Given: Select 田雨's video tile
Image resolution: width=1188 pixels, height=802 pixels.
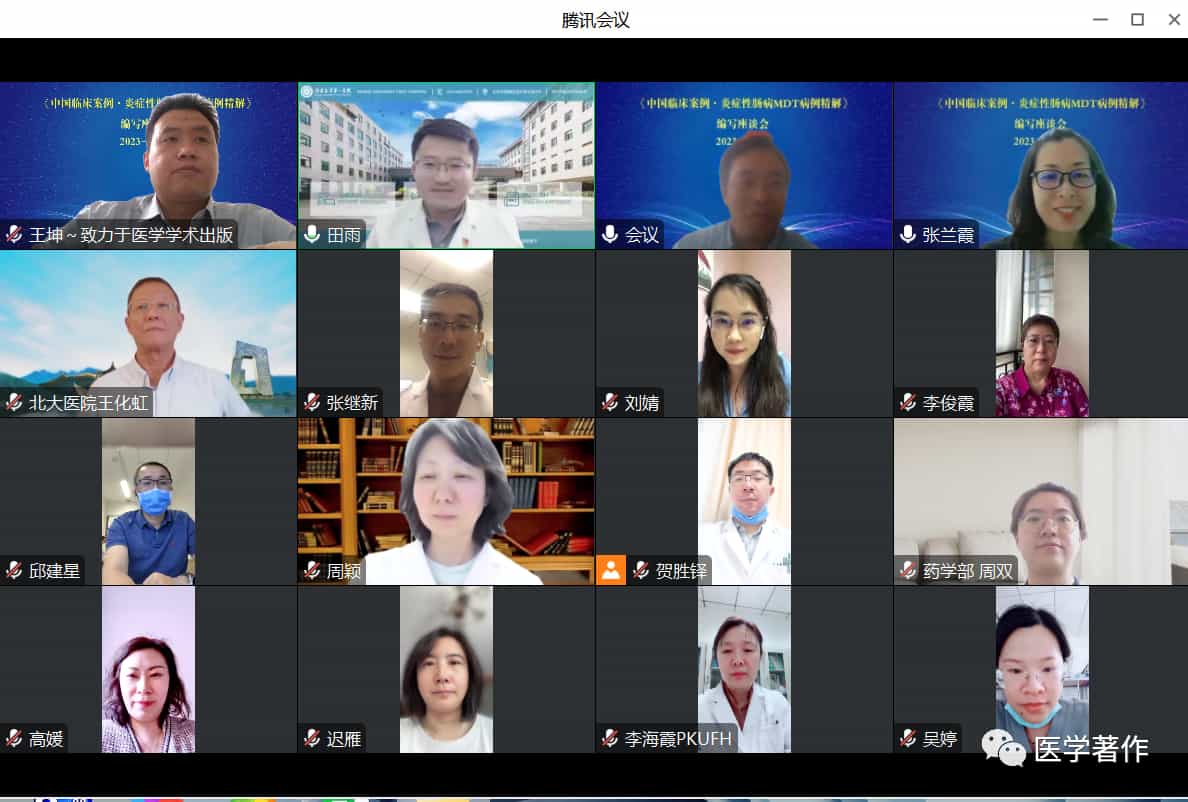Looking at the screenshot, I should [446, 165].
